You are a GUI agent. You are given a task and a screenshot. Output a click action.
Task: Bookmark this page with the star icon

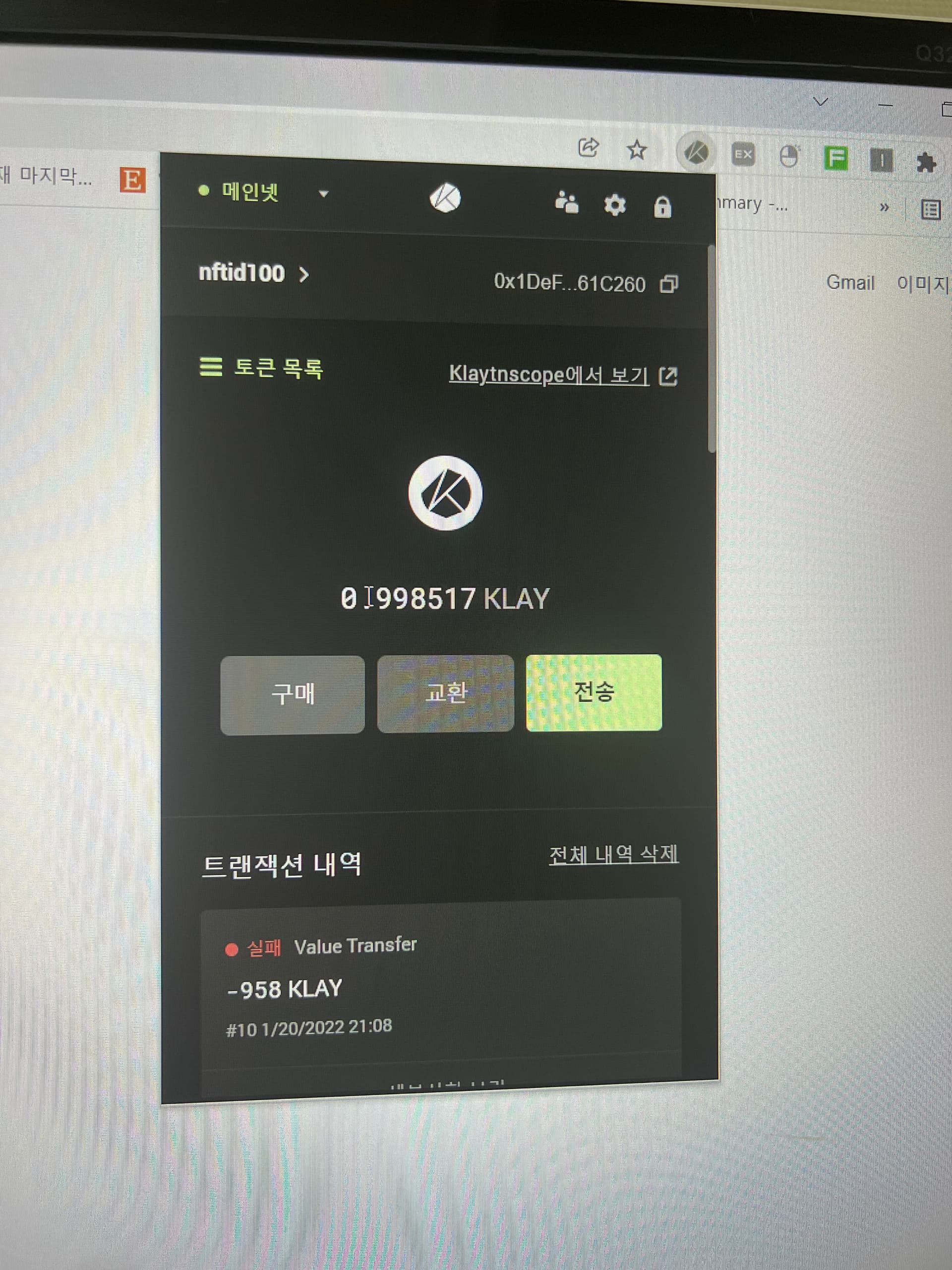[636, 150]
